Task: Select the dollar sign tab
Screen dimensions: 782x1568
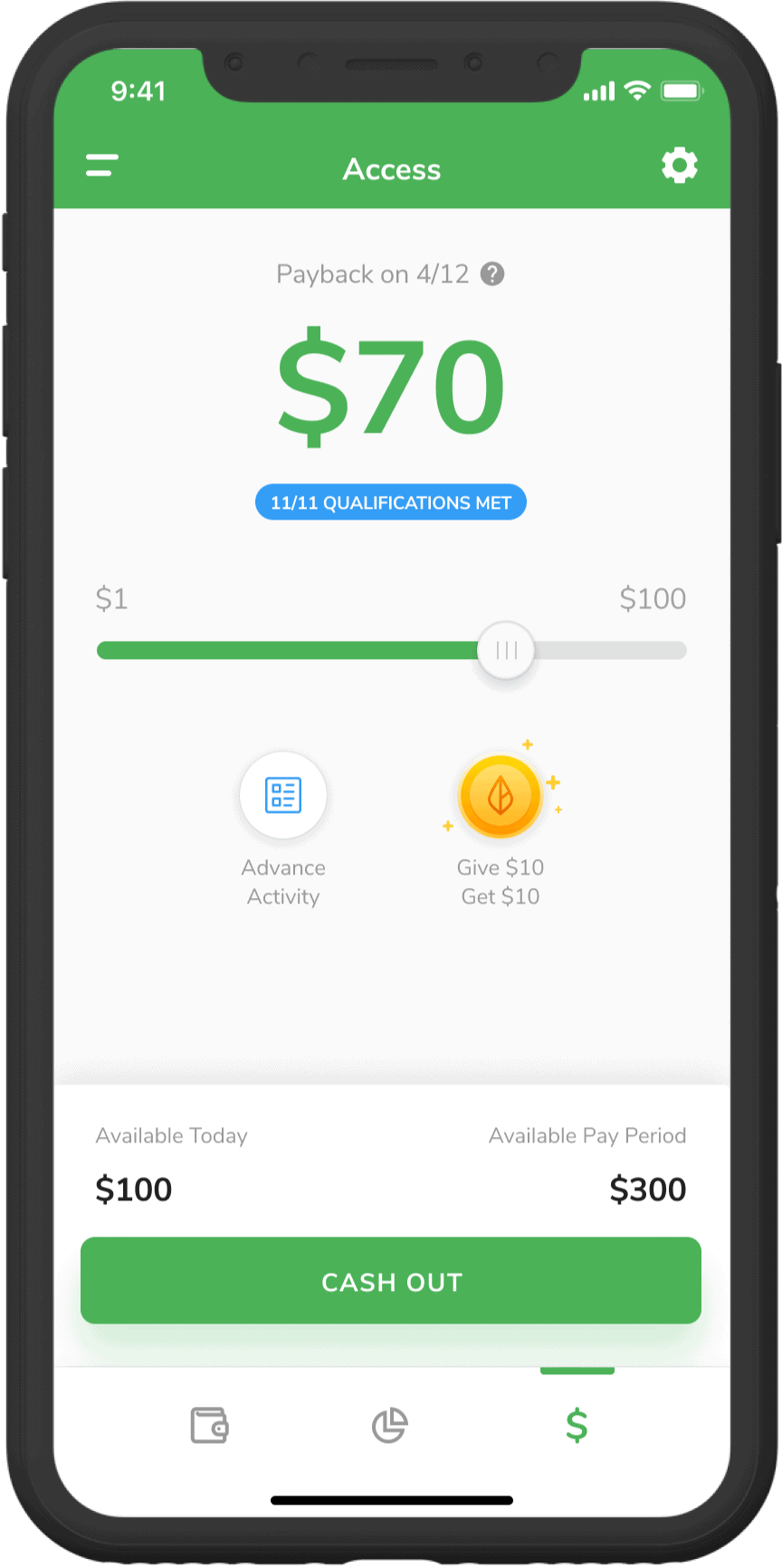Action: pos(577,1425)
